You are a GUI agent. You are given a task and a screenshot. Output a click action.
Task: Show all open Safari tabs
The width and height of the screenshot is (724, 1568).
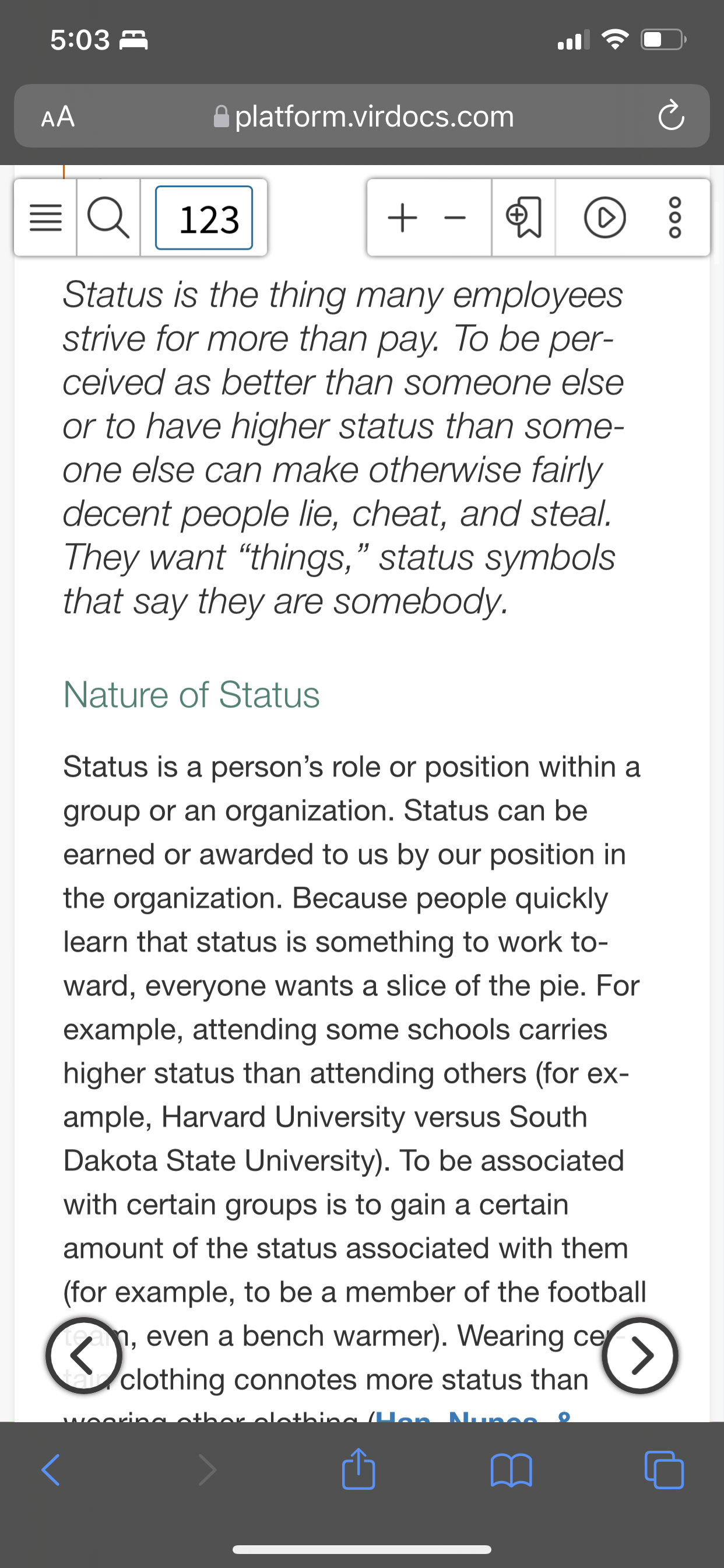(664, 1470)
